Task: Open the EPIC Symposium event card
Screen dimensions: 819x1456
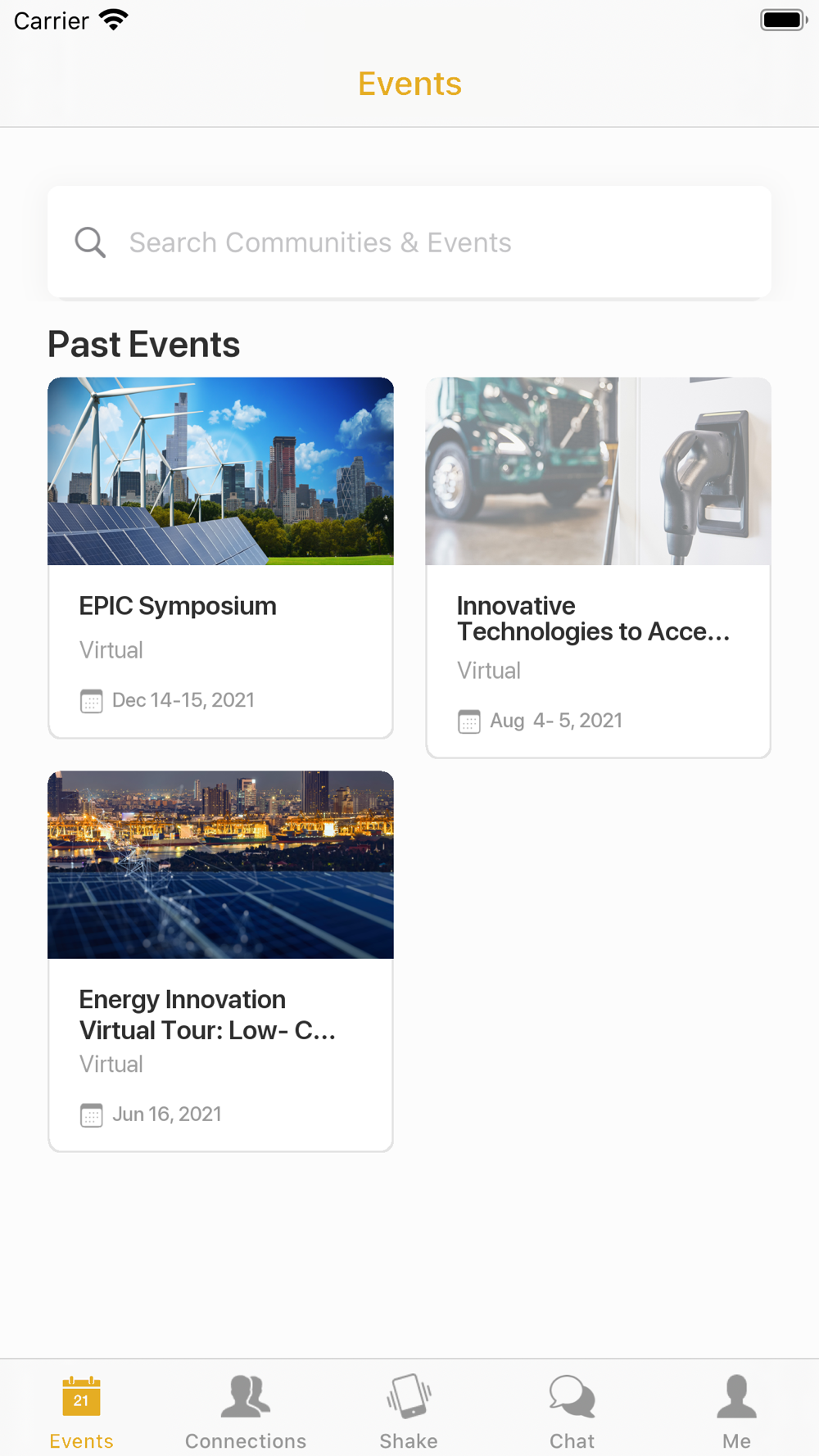Action: pyautogui.click(x=220, y=558)
